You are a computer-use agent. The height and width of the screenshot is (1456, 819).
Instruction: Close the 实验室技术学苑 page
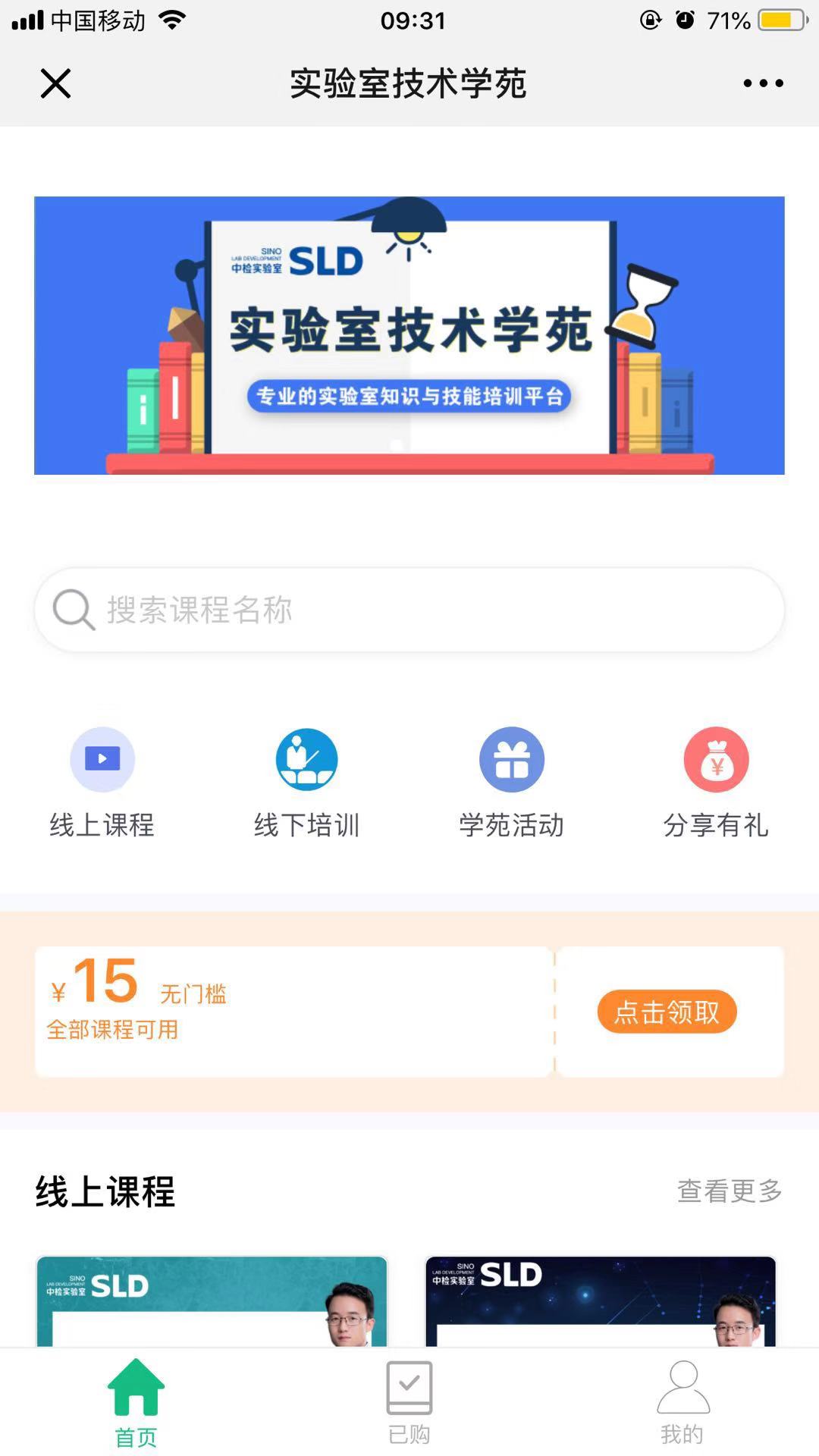(x=55, y=83)
